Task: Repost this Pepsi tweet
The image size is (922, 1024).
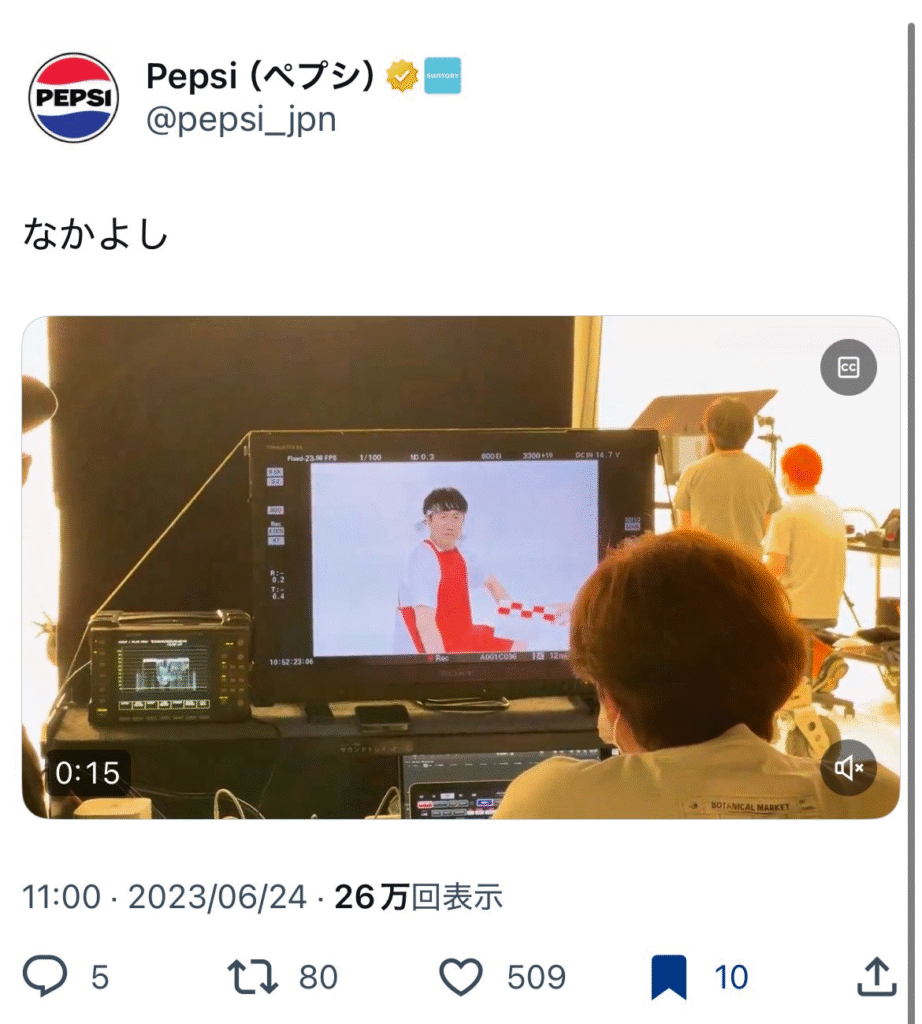Action: [x=255, y=977]
